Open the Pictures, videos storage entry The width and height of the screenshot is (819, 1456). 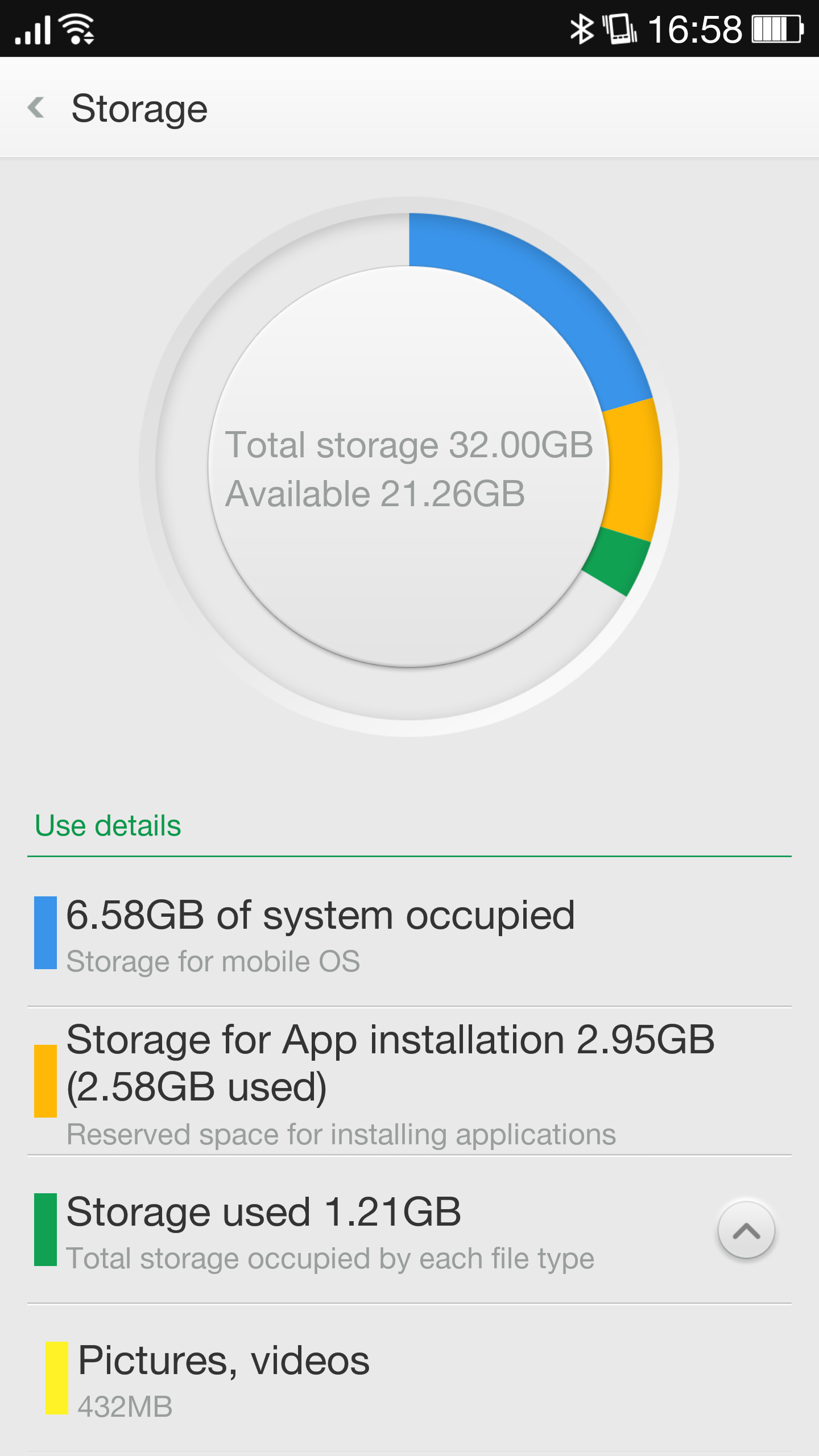409,1379
